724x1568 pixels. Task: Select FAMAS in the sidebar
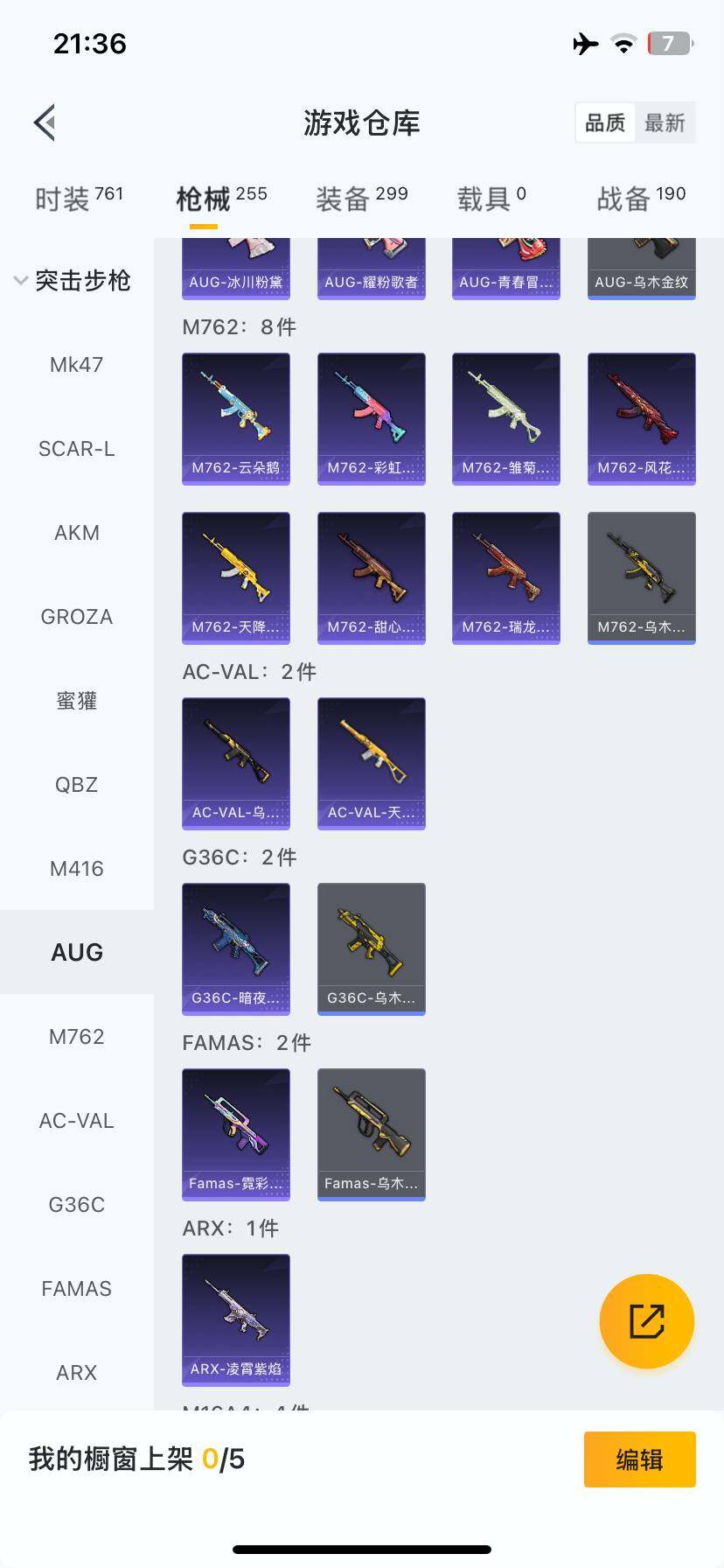coord(77,1289)
